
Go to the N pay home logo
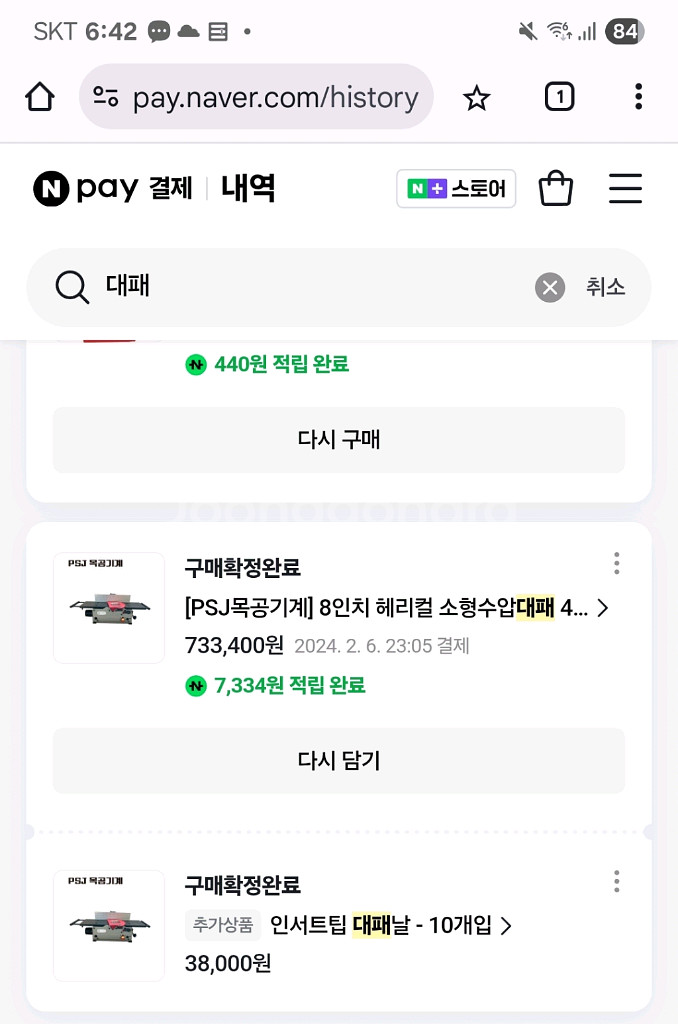[85, 188]
